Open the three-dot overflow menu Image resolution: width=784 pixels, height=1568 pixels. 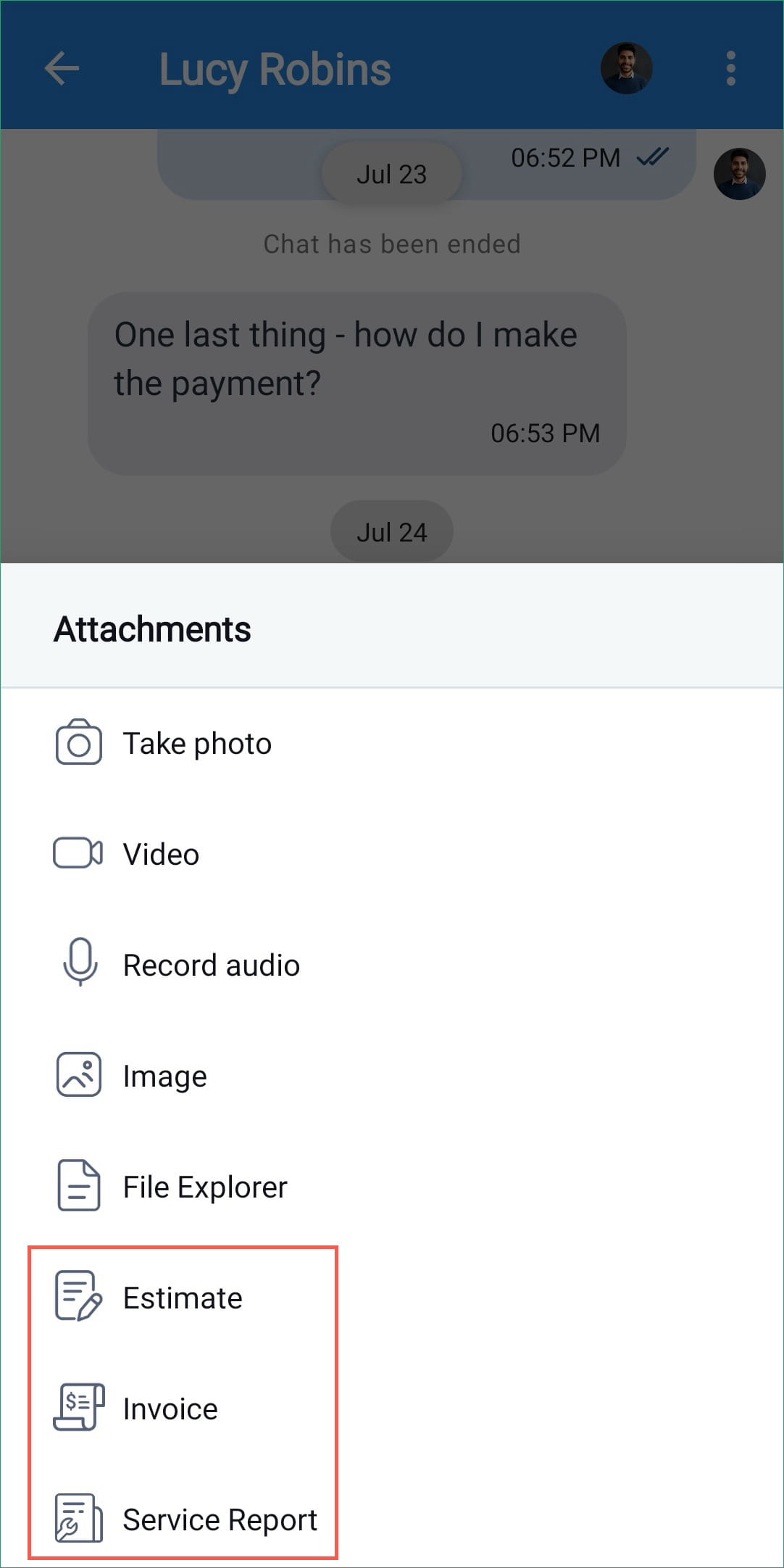[x=730, y=68]
